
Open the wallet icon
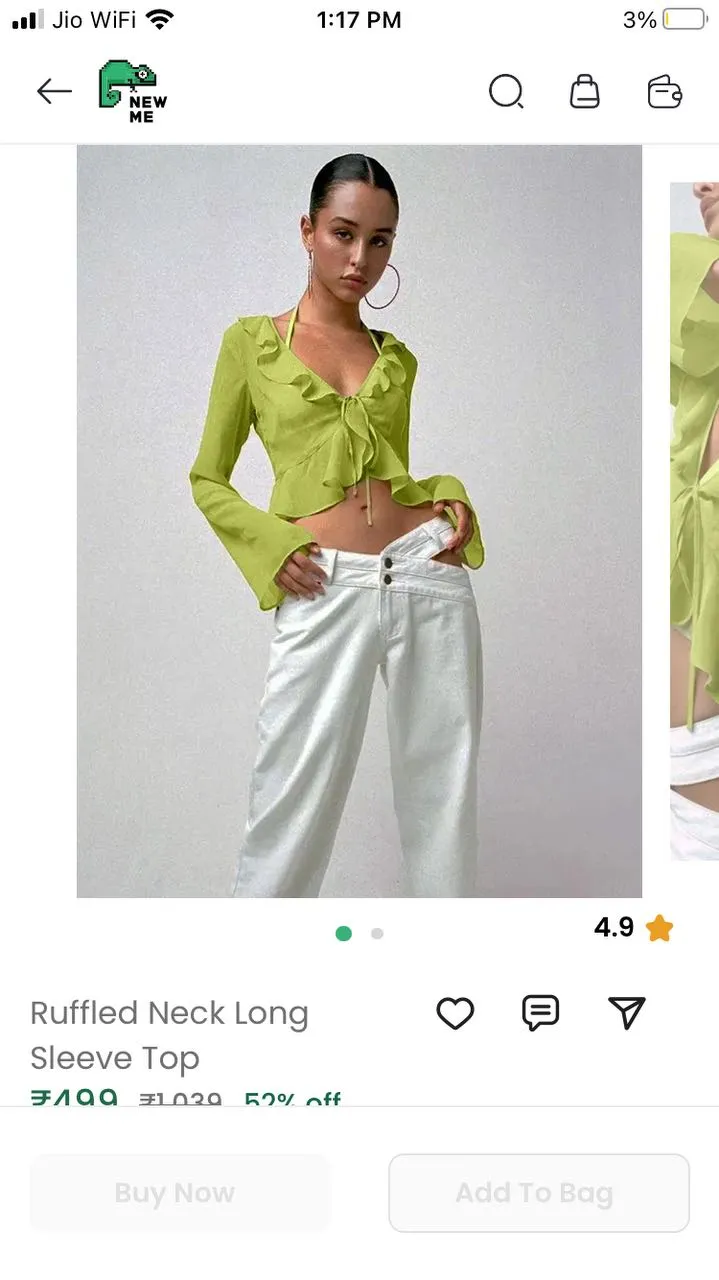click(x=664, y=92)
